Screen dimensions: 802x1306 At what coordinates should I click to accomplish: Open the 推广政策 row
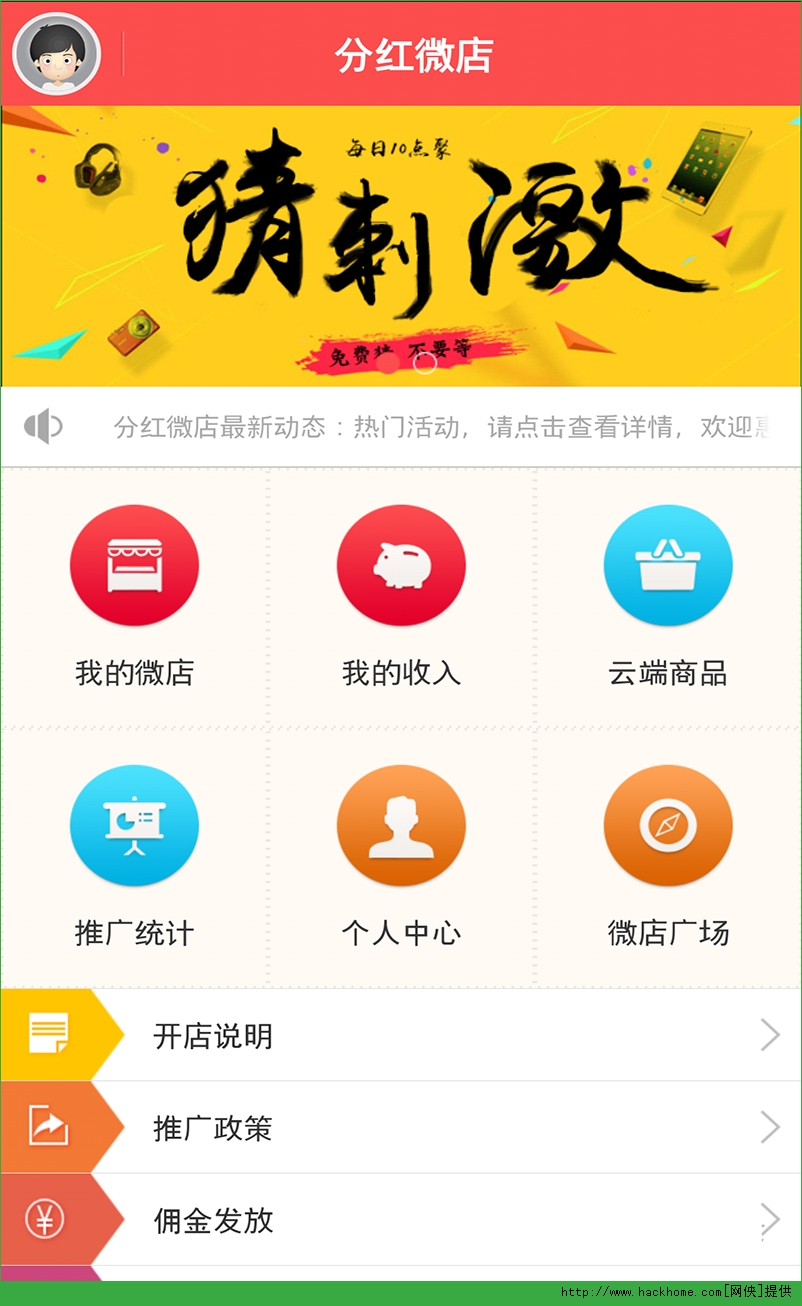coord(400,1128)
